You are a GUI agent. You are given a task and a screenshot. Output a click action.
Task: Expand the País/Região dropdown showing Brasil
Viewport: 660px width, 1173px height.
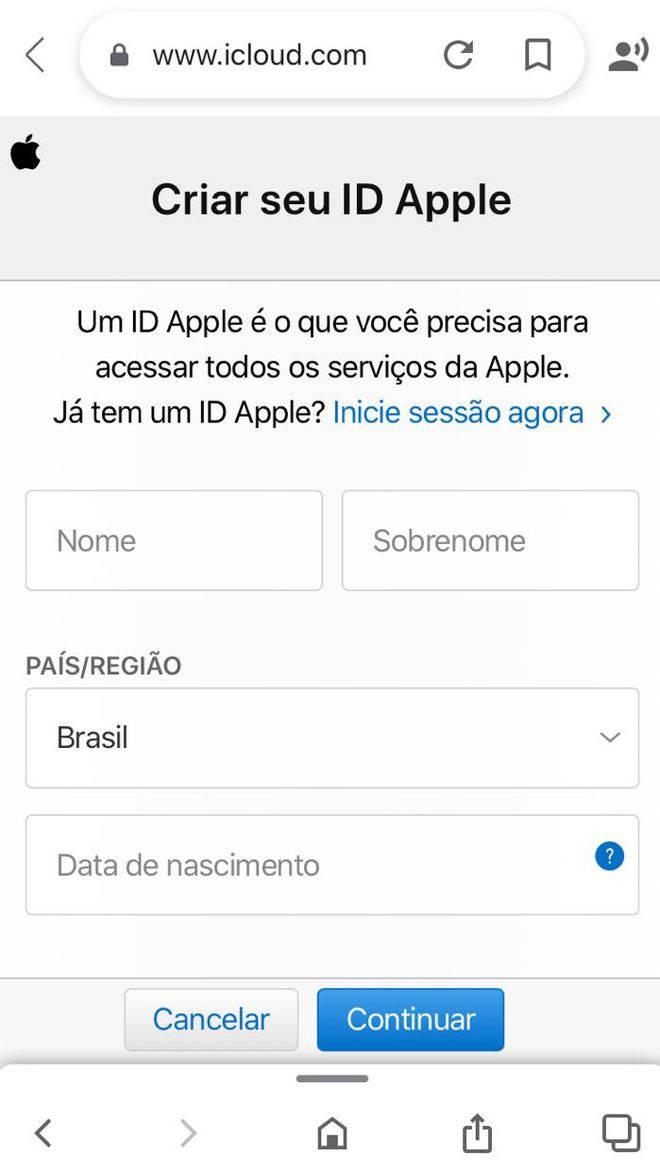pyautogui.click(x=332, y=738)
